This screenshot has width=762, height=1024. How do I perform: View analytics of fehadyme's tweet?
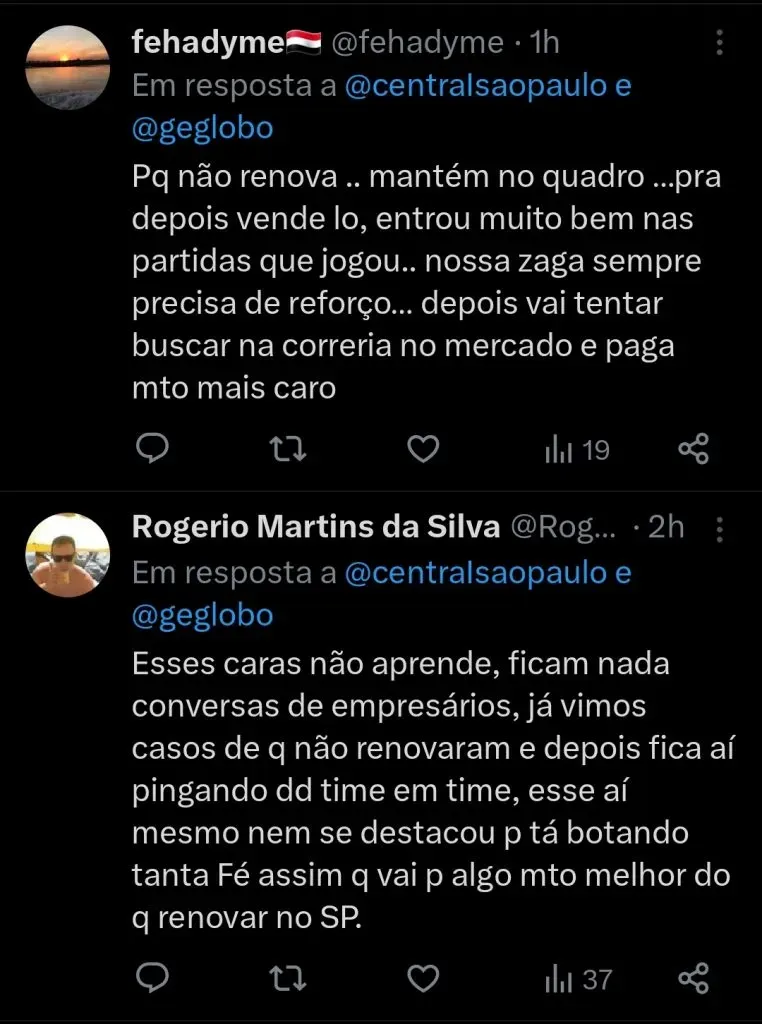click(x=577, y=451)
